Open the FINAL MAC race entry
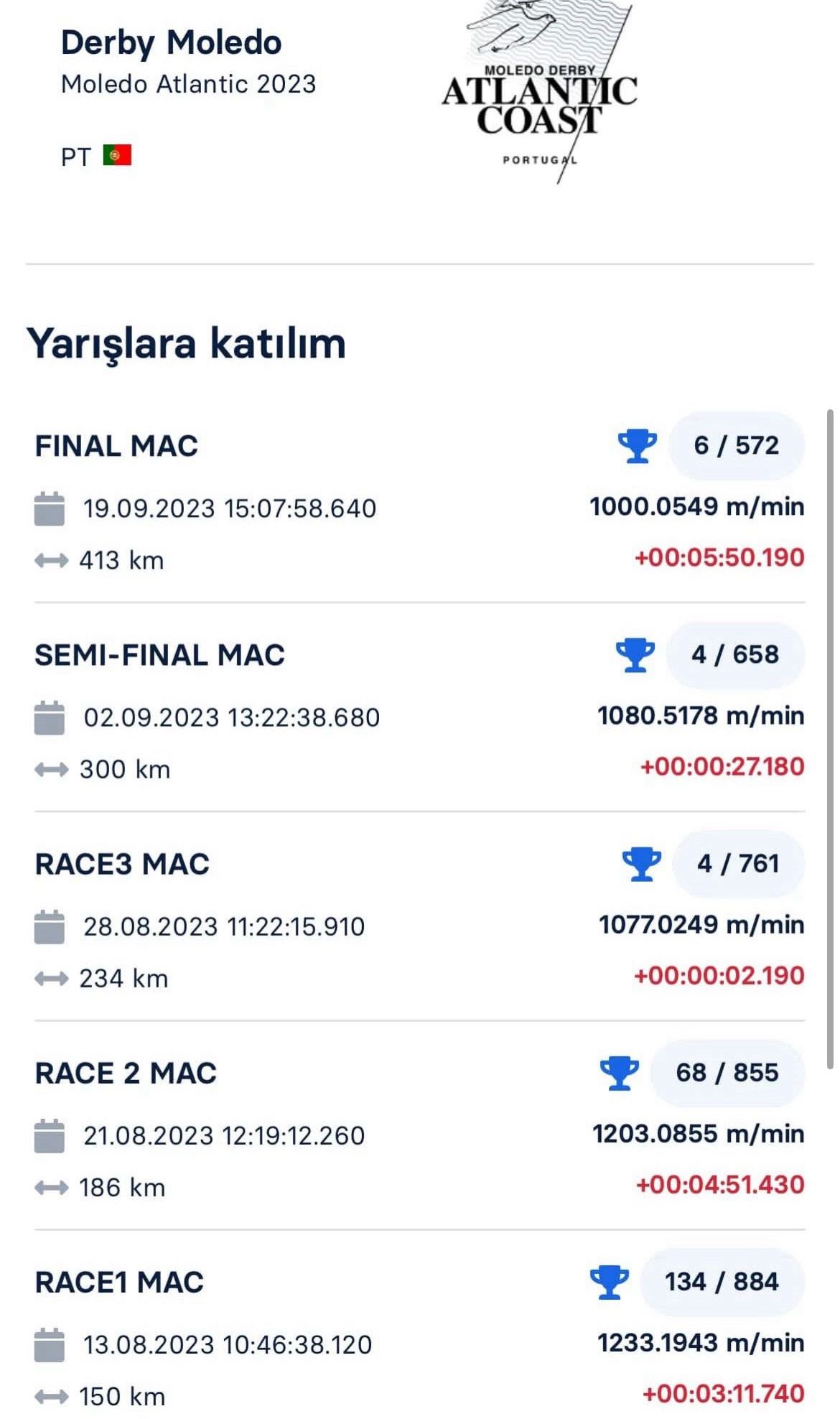 point(116,446)
